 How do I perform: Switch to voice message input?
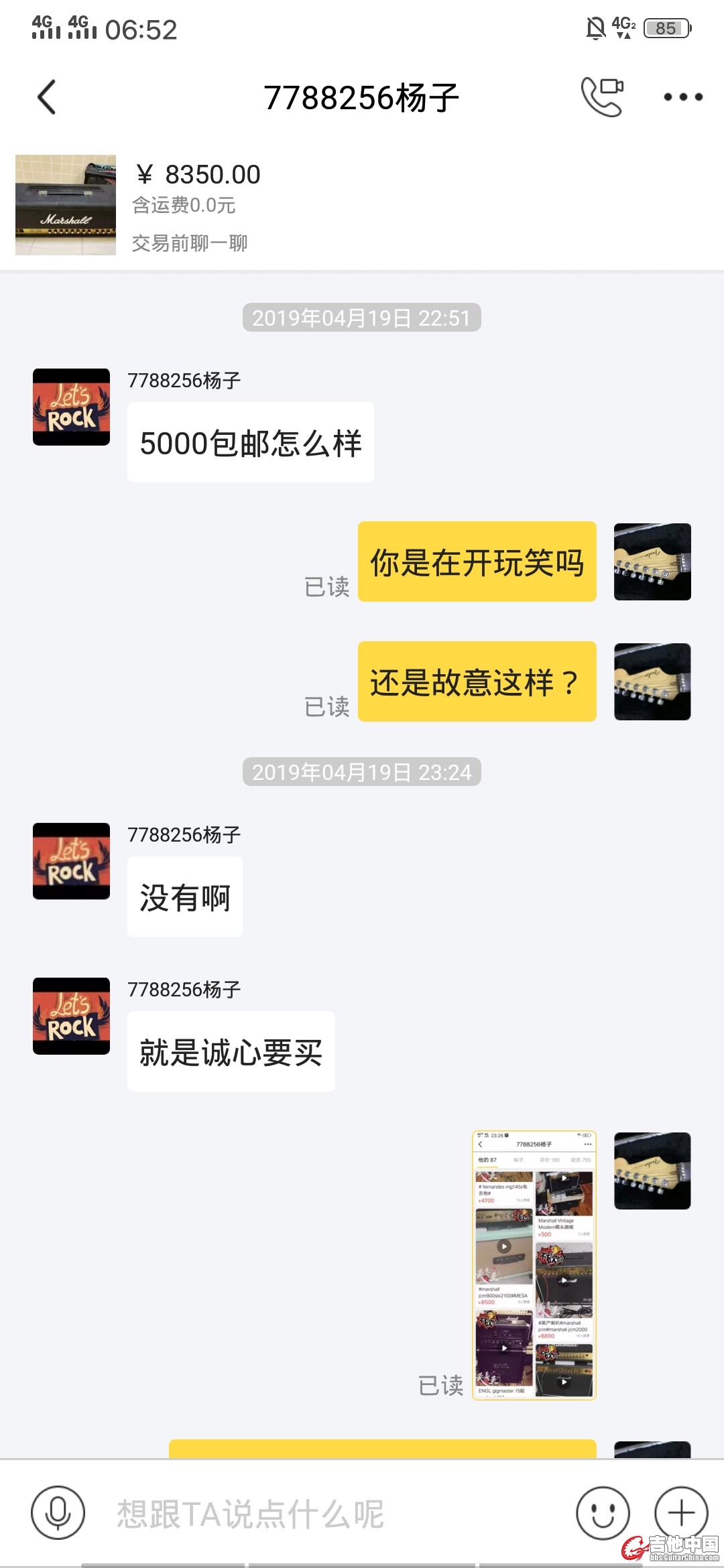click(58, 1513)
